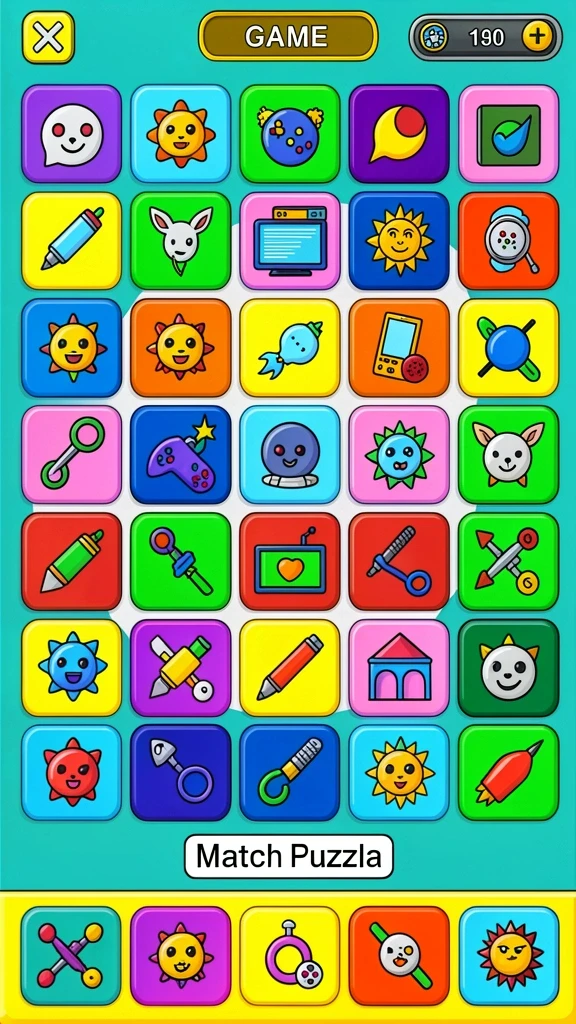Tap the green tile with the red rocket
Screen dimensions: 576x1024
tap(509, 773)
